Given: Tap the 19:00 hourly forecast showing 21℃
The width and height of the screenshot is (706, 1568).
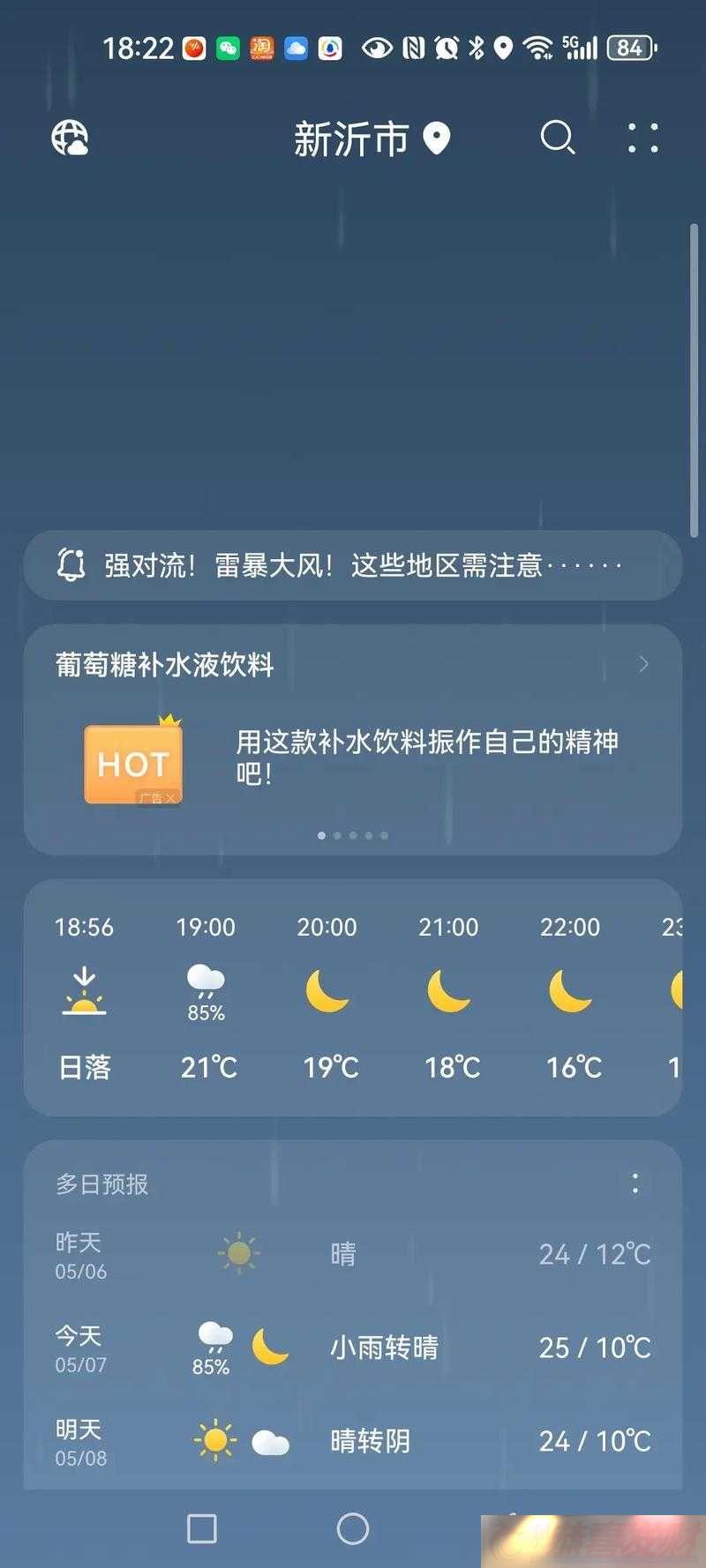Looking at the screenshot, I should (207, 997).
